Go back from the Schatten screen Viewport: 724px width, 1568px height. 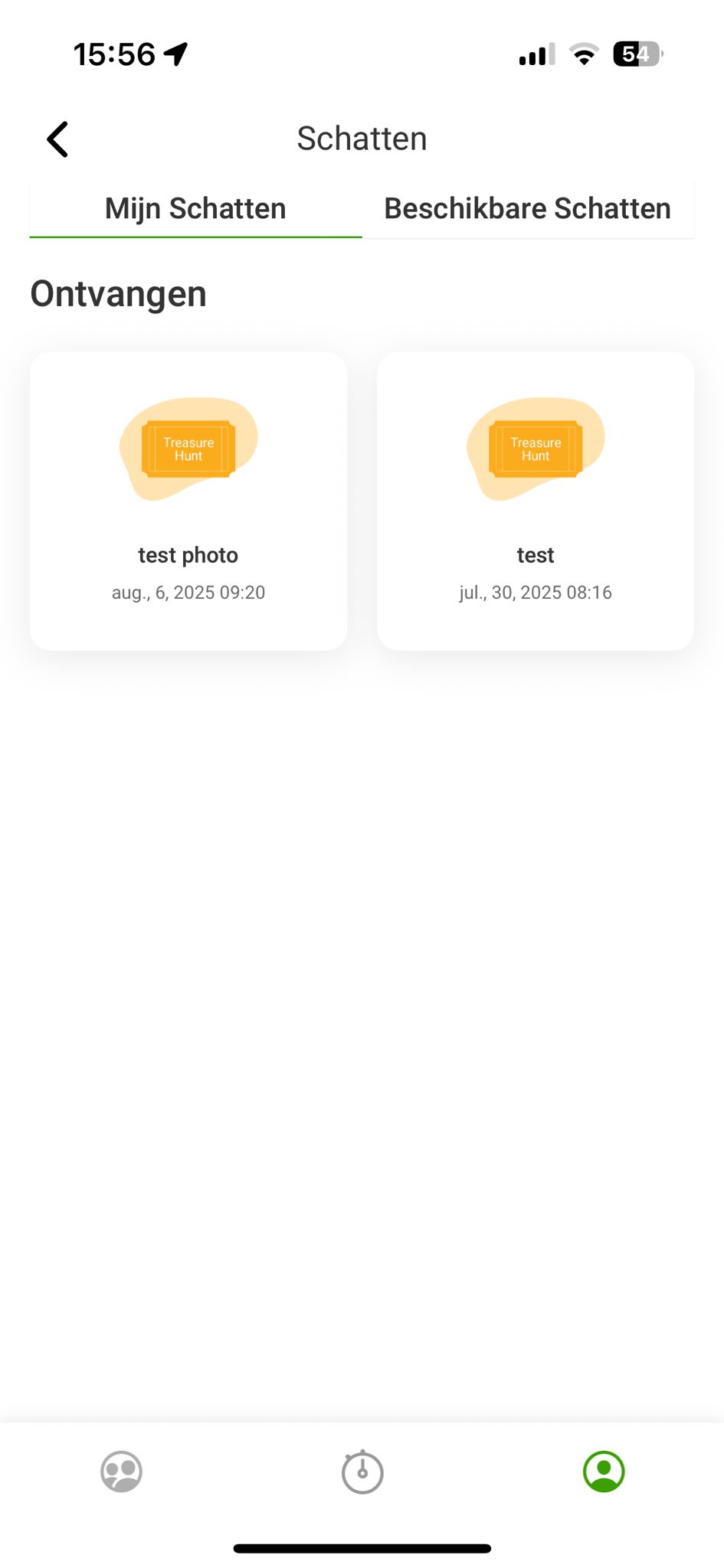click(58, 139)
